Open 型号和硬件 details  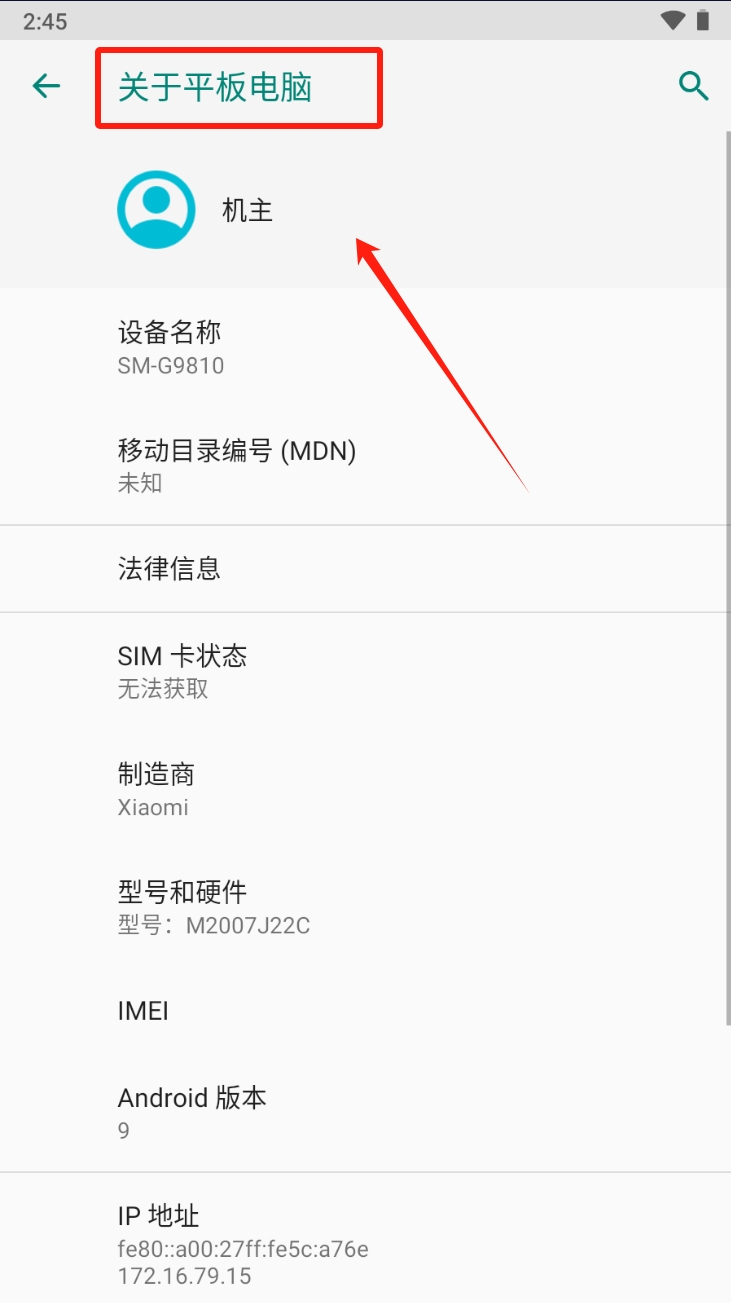tap(365, 907)
